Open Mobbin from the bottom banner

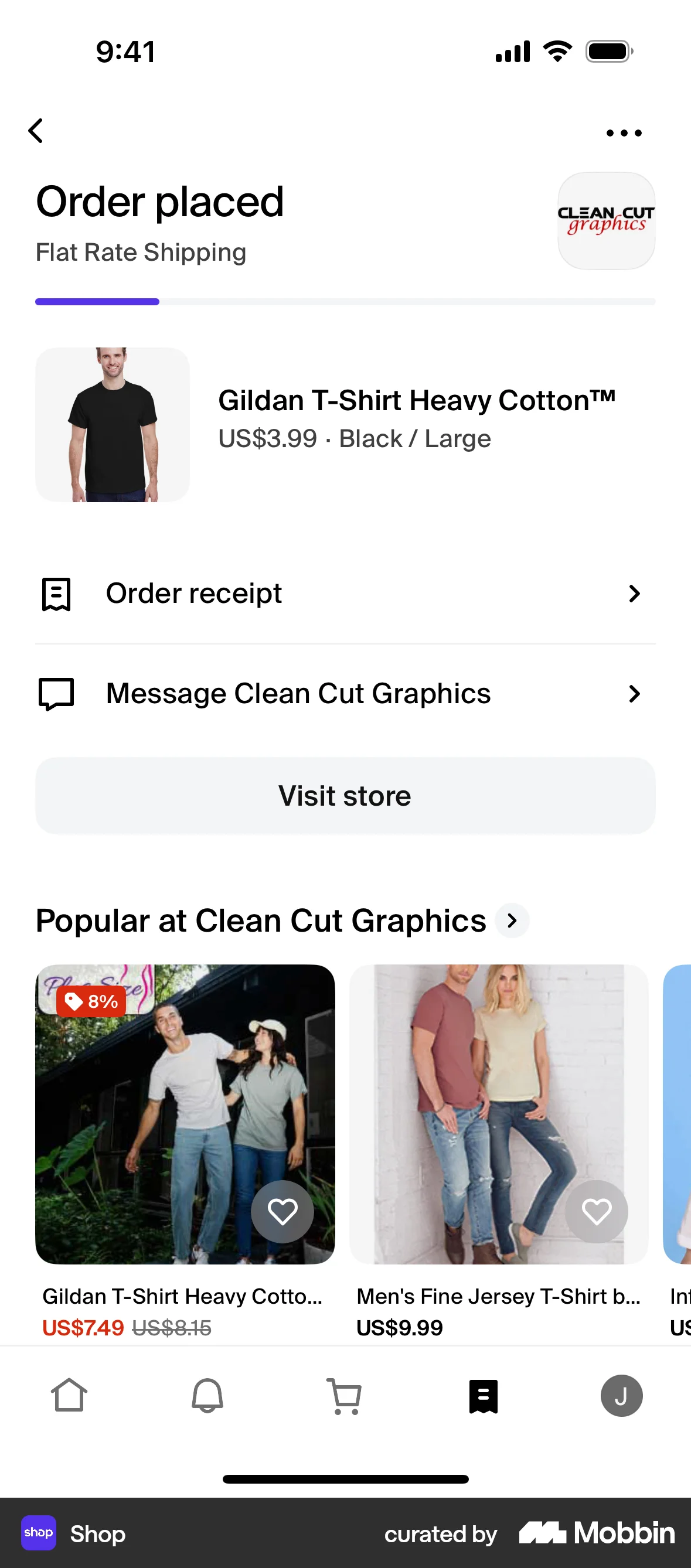tap(594, 1533)
